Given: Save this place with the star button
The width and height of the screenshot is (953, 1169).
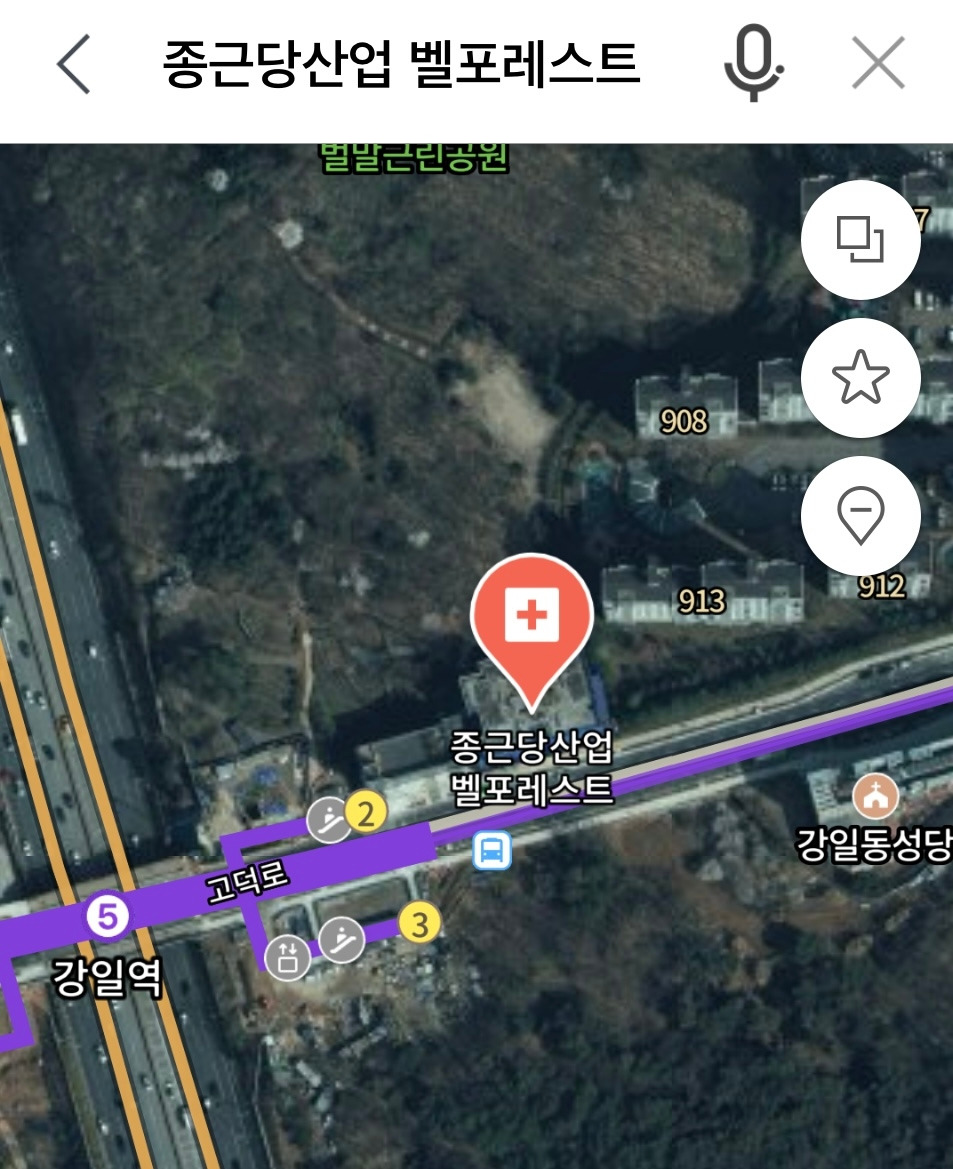Looking at the screenshot, I should pos(860,378).
